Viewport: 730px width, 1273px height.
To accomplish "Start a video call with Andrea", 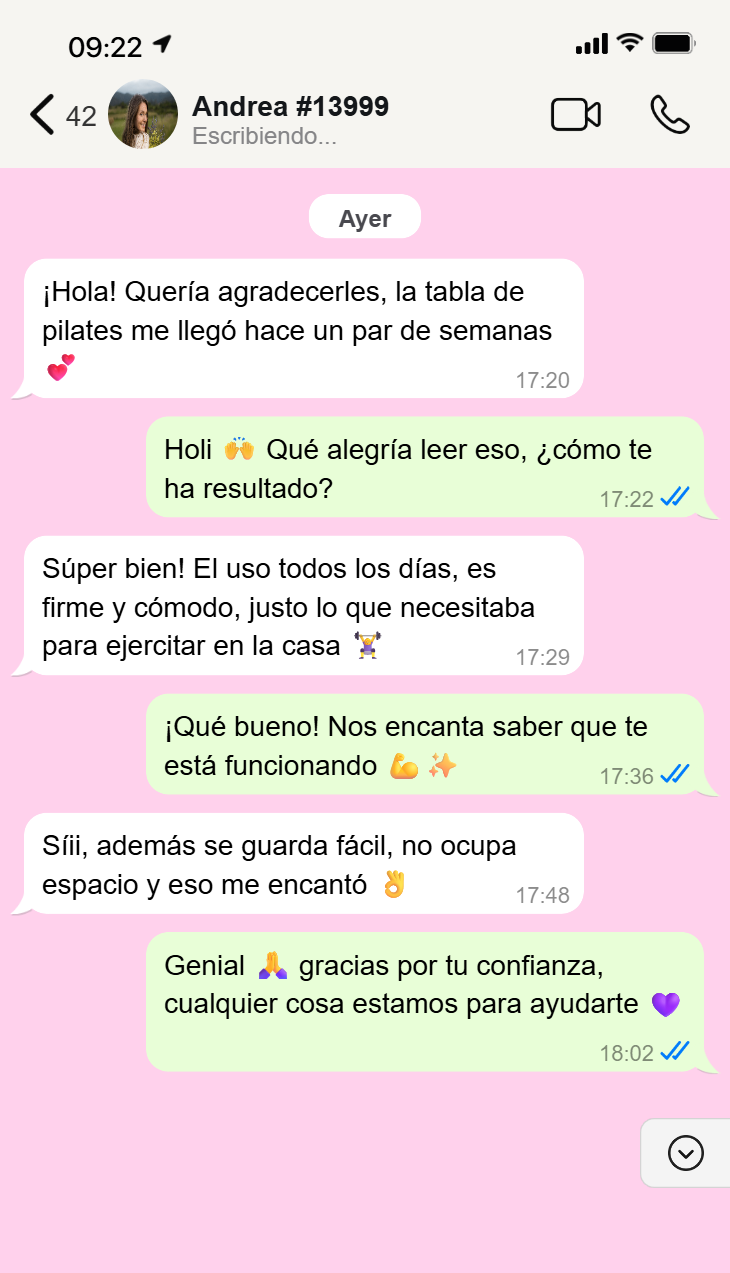I will click(x=575, y=115).
